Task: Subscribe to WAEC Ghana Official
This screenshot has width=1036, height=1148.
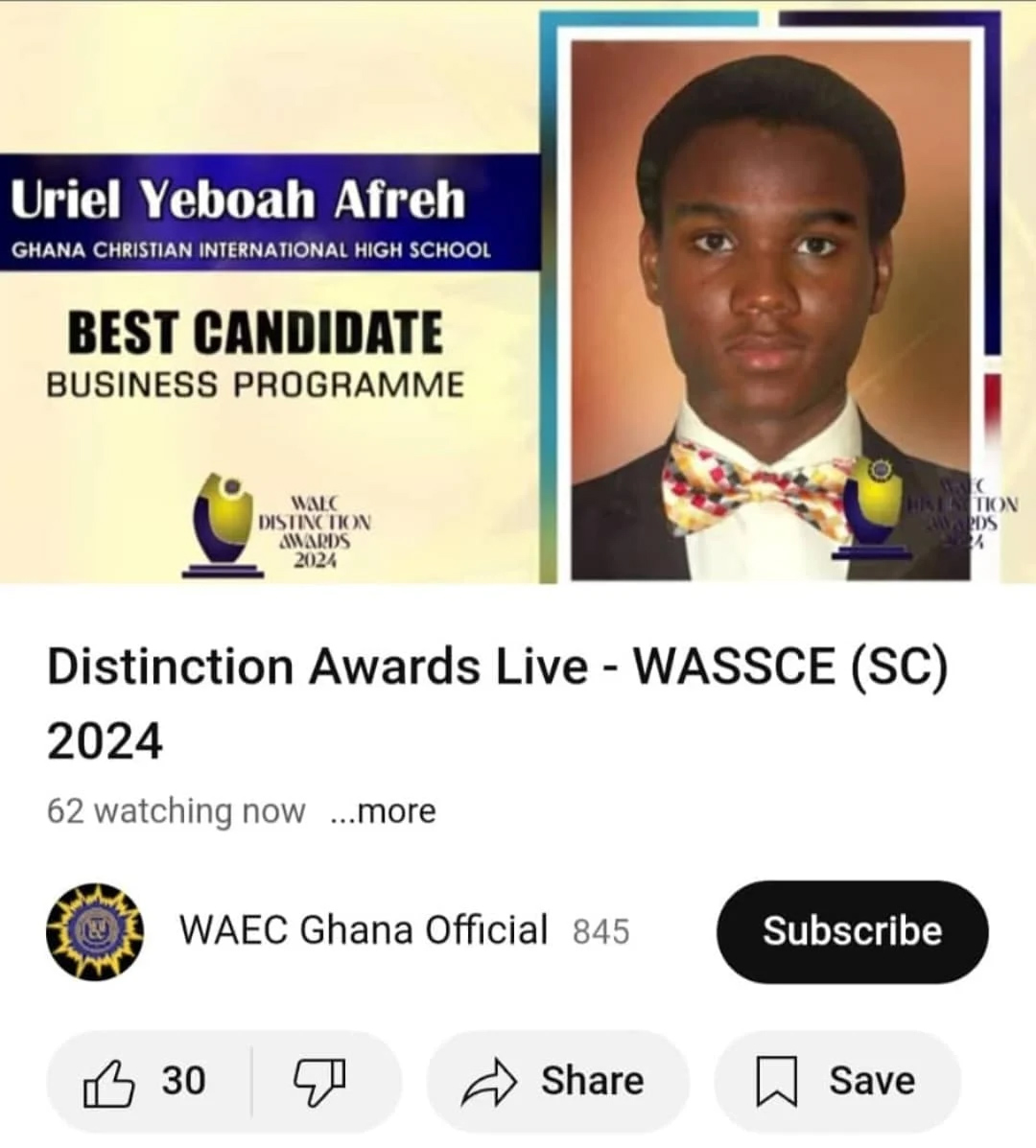Action: coord(852,931)
